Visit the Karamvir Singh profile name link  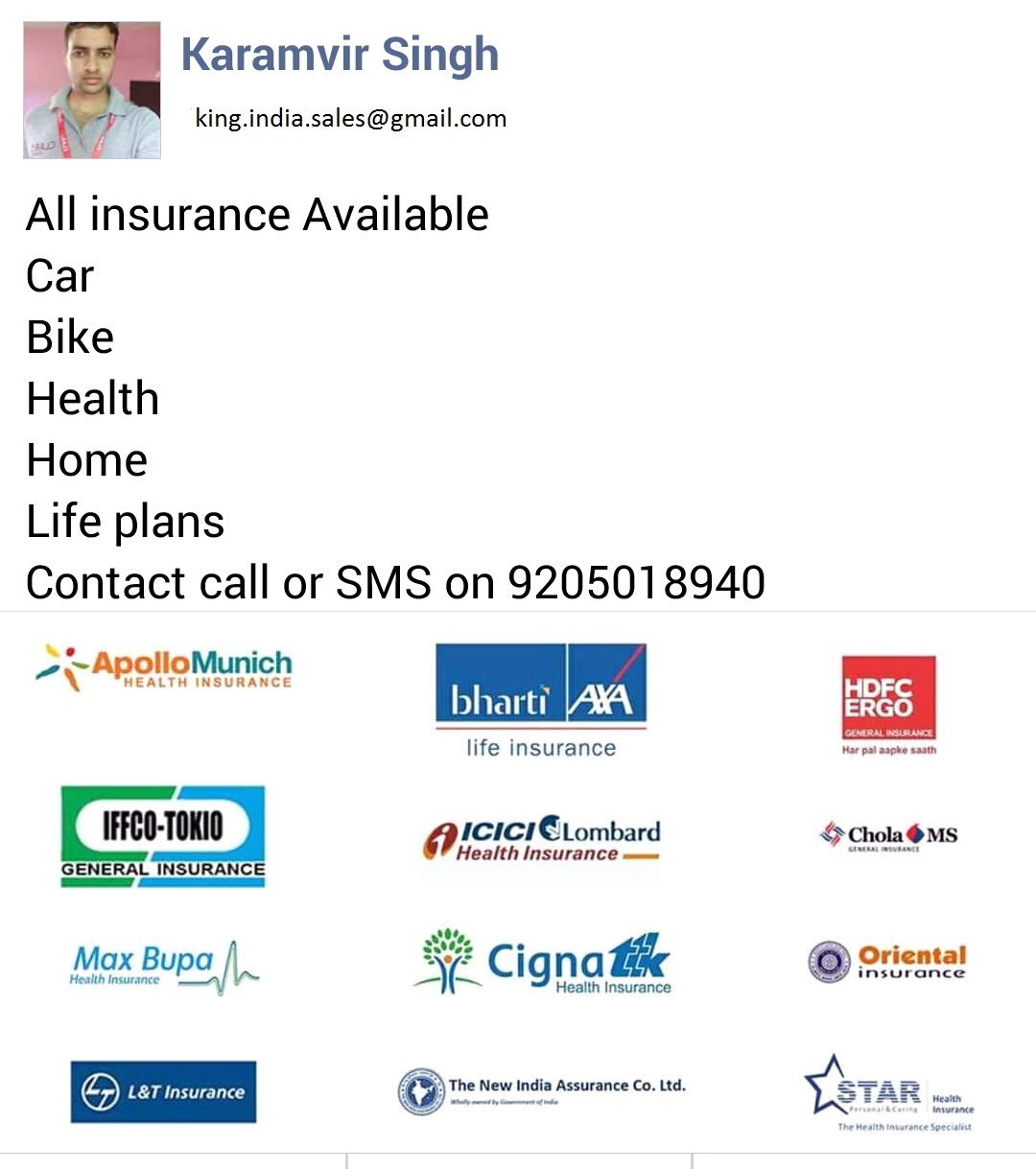click(340, 55)
